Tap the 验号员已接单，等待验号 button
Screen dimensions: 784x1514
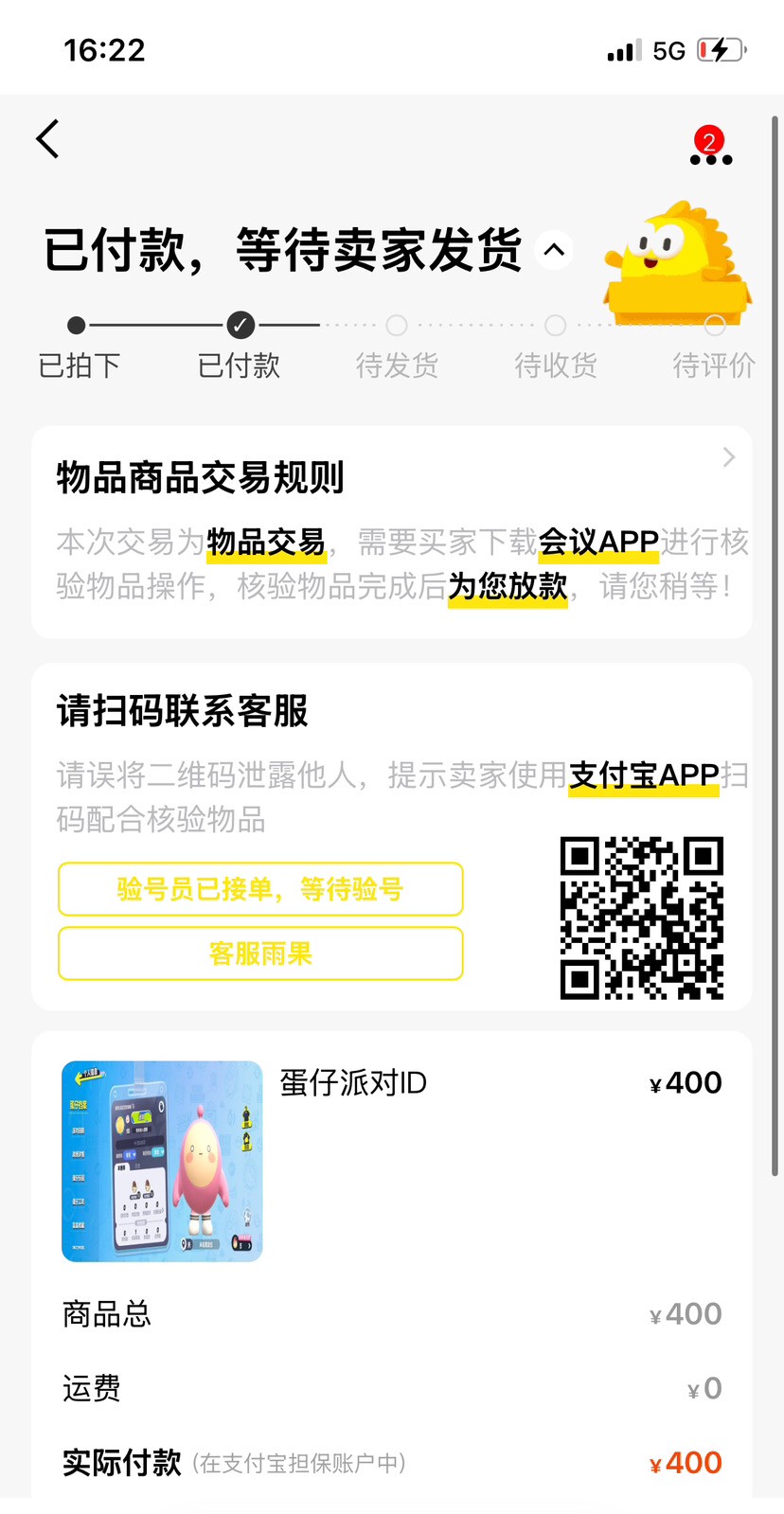coord(260,889)
